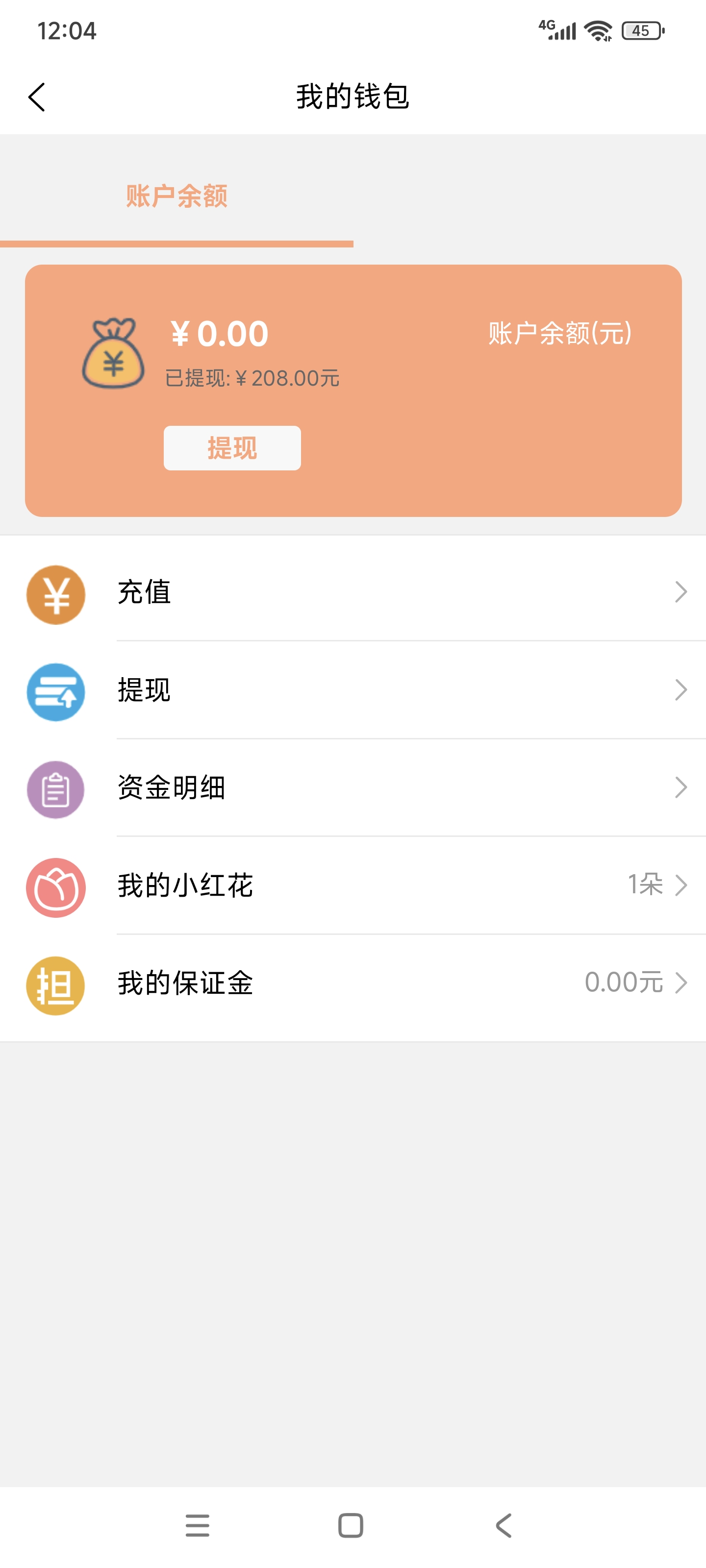Tap the white 提现 button in balance card
Image resolution: width=706 pixels, height=1568 pixels.
pyautogui.click(x=232, y=448)
